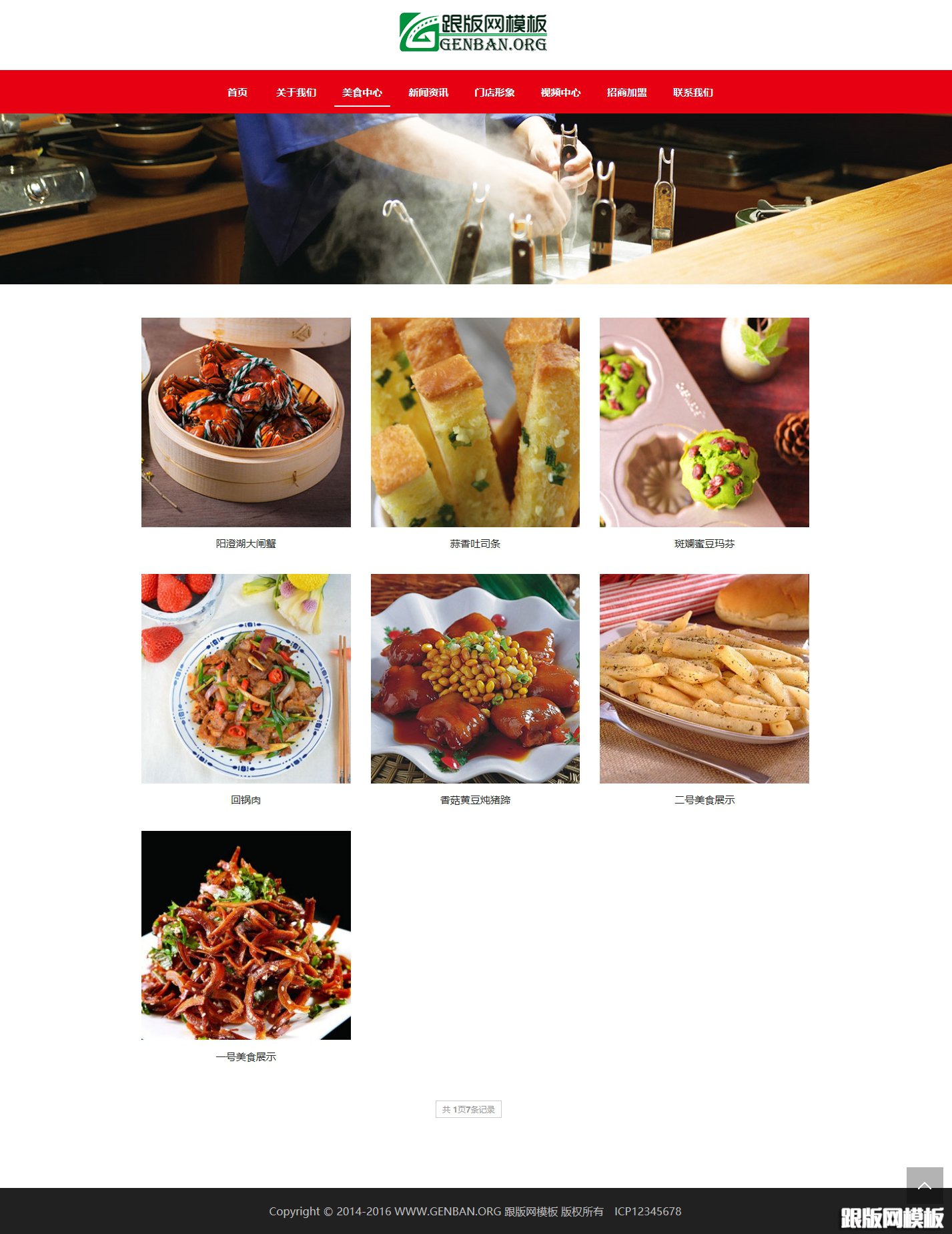
Task: Open 新闻资讯 section
Action: coord(428,92)
